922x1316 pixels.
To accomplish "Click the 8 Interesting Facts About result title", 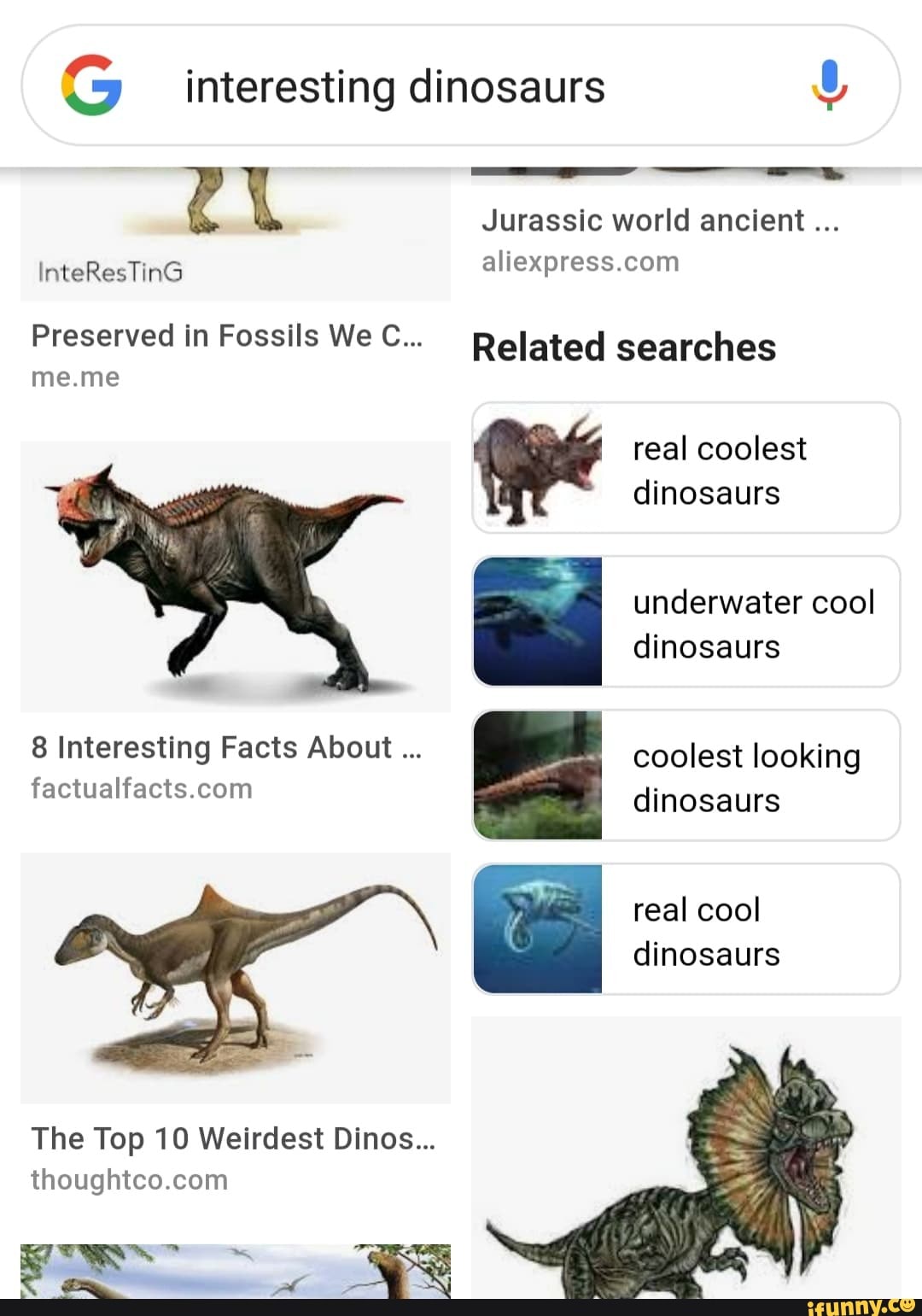I will [225, 747].
